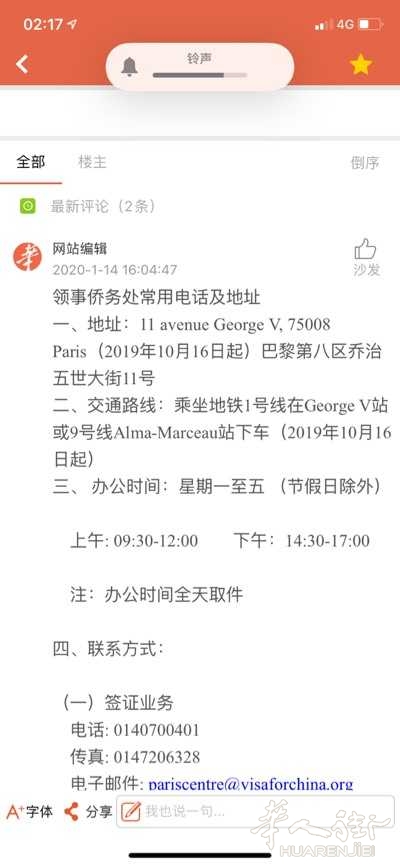Open the 字体 font size option

(x=30, y=811)
